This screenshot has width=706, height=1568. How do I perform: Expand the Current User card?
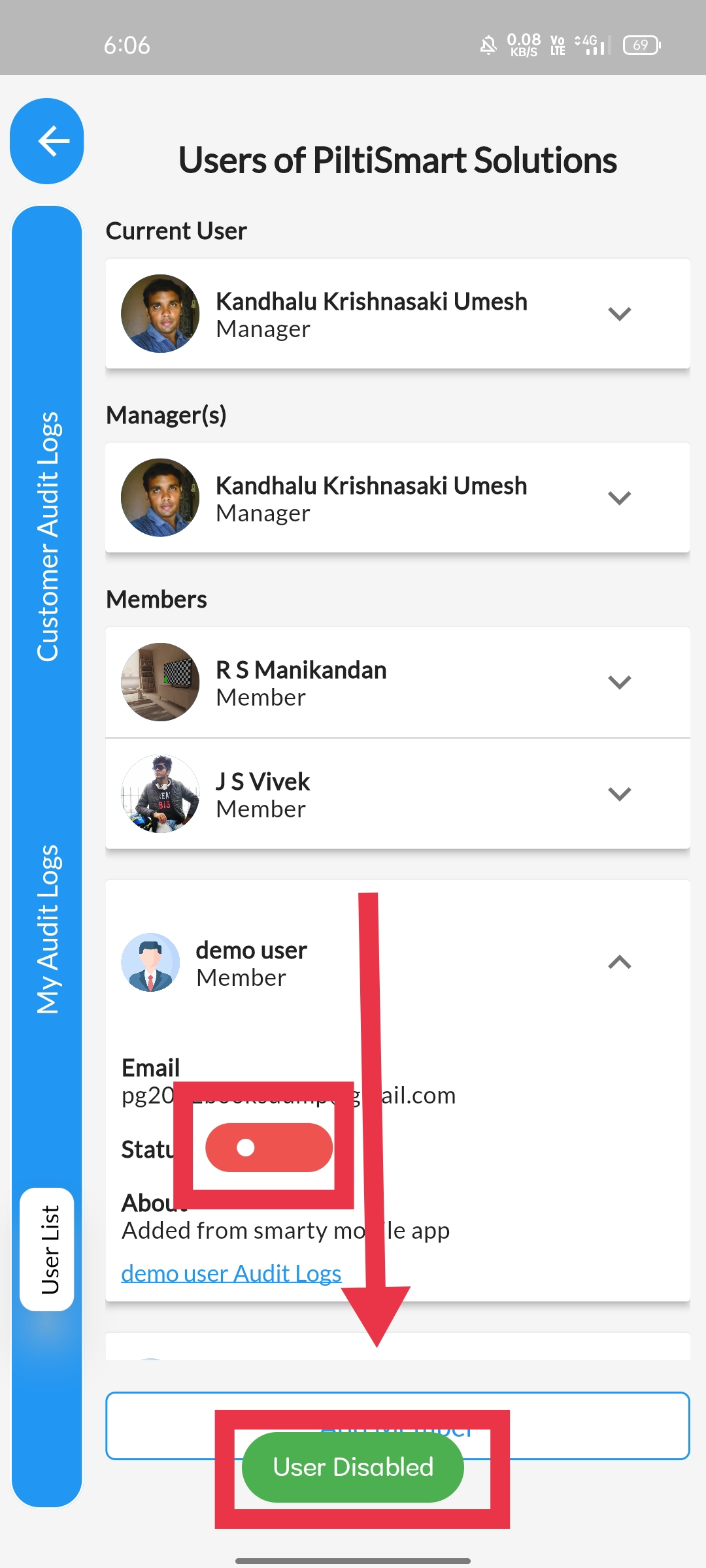pos(618,314)
